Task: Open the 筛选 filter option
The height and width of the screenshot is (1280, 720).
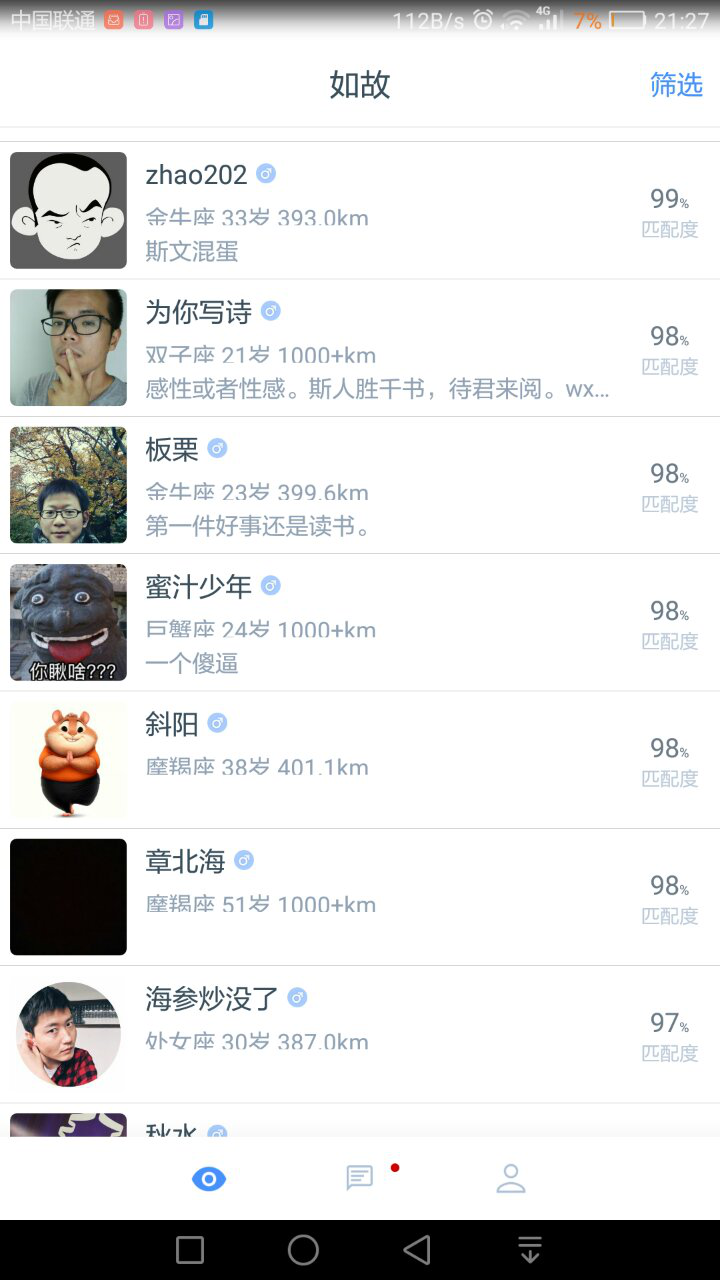Action: point(676,85)
